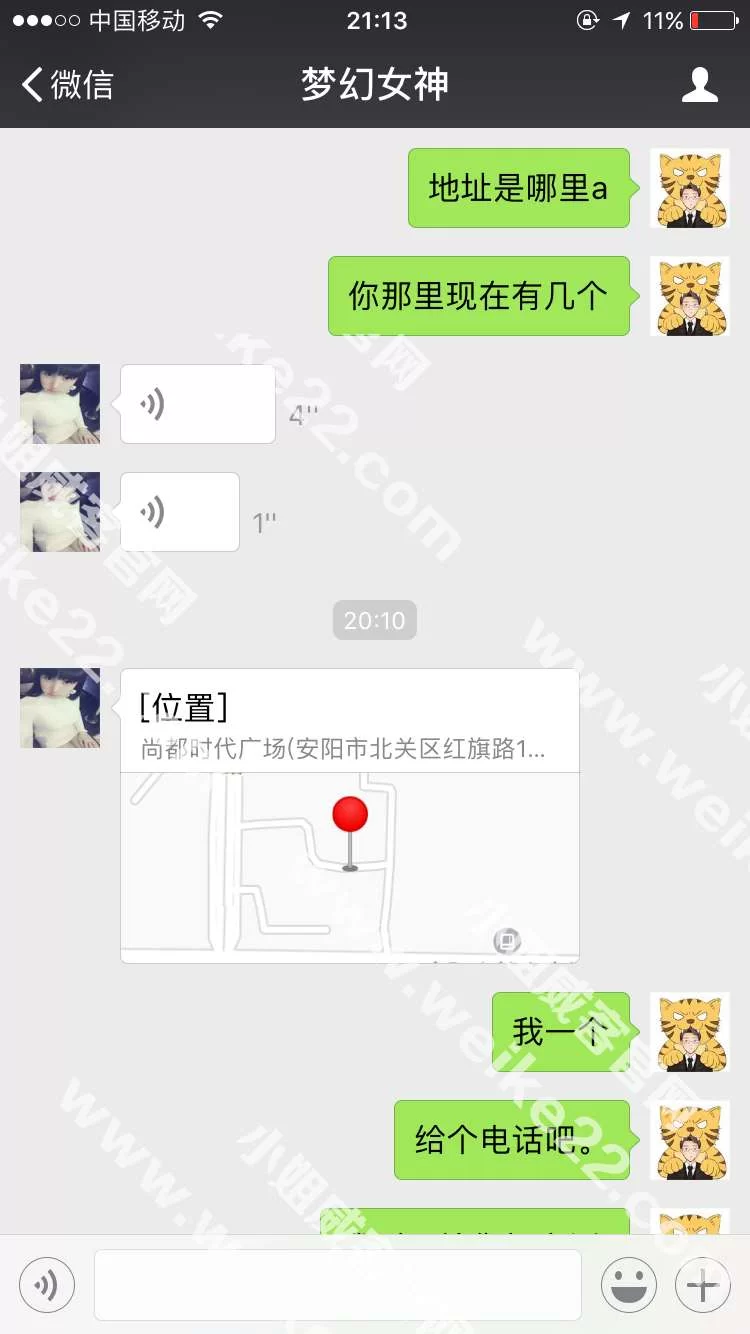
Task: Tap the tiger avatar beside 地址是哪里a
Action: tap(690, 188)
